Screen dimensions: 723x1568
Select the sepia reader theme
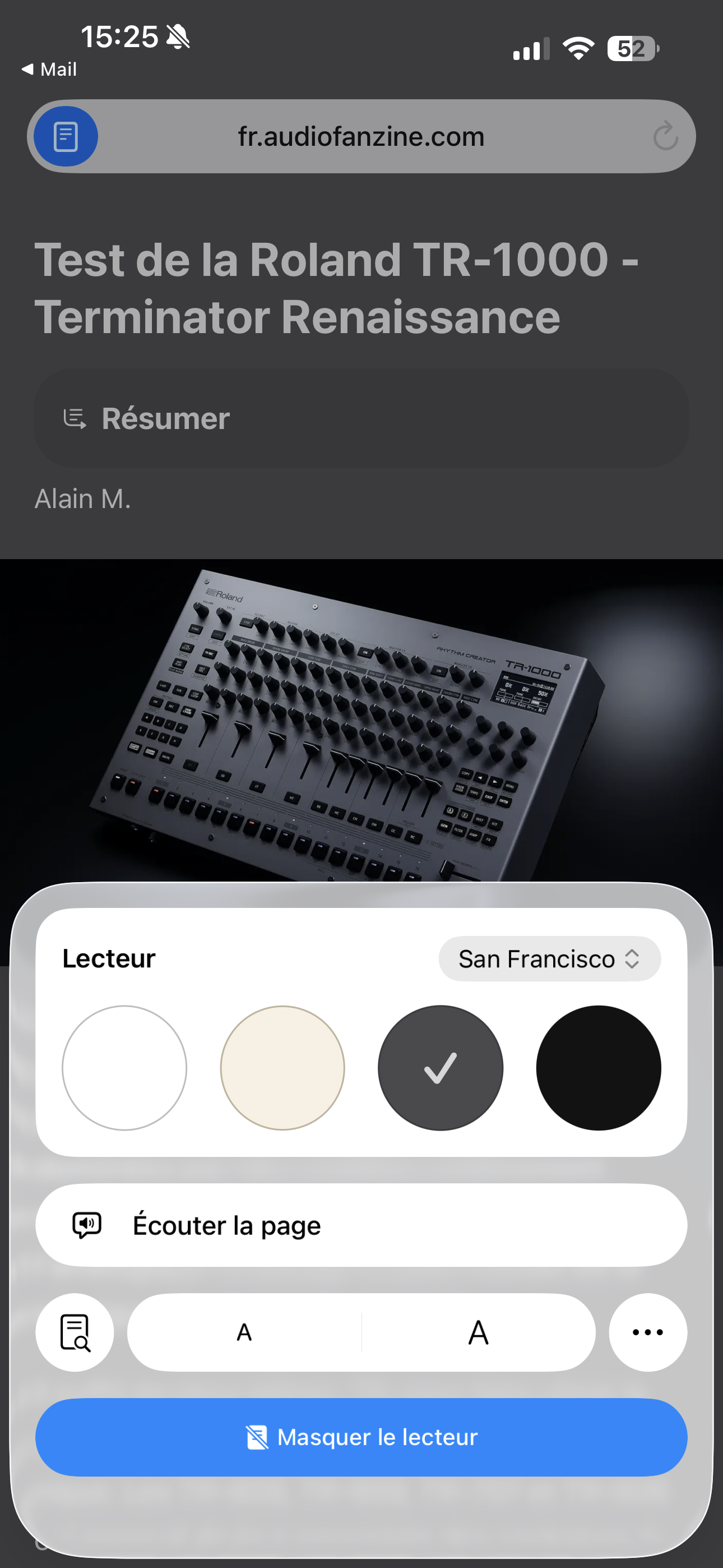tap(282, 1068)
